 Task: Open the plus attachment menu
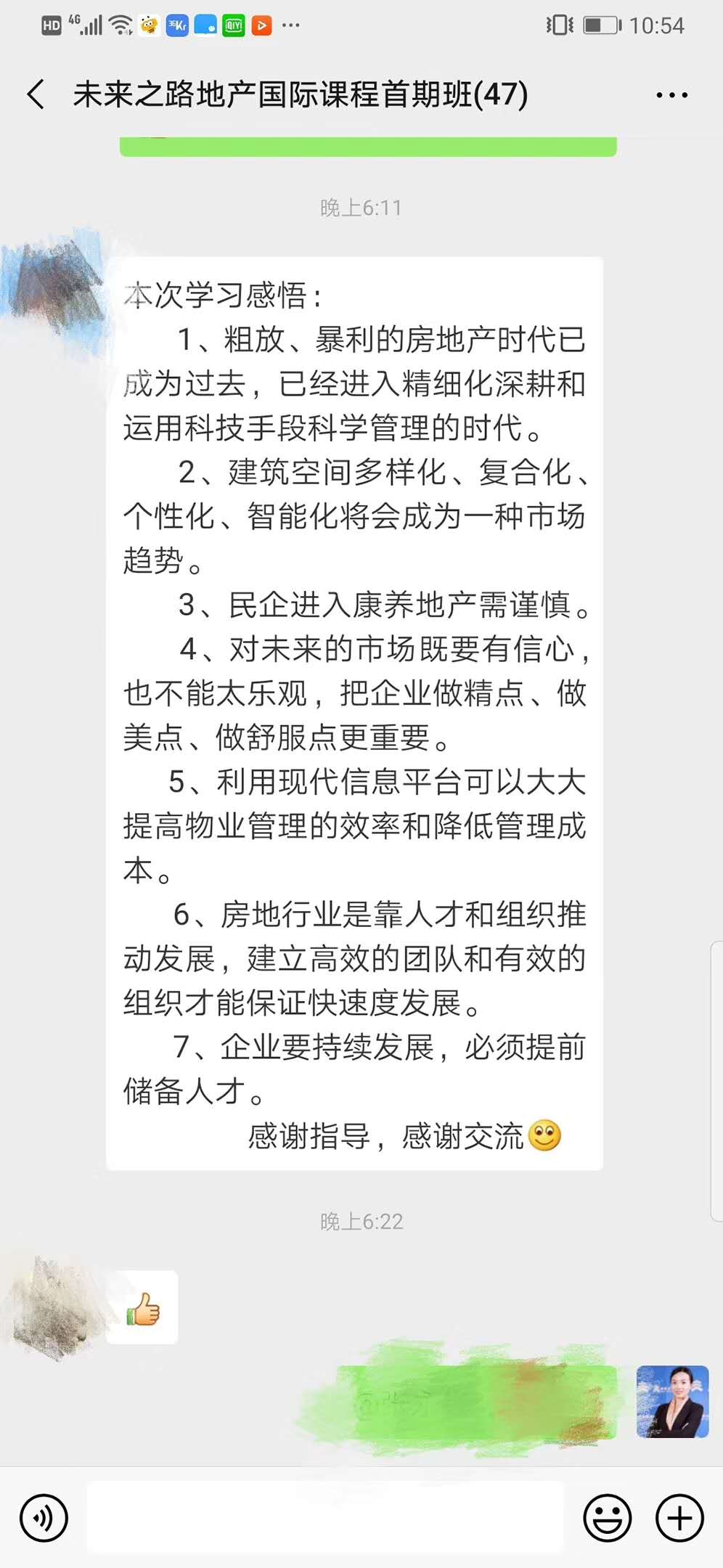679,1518
